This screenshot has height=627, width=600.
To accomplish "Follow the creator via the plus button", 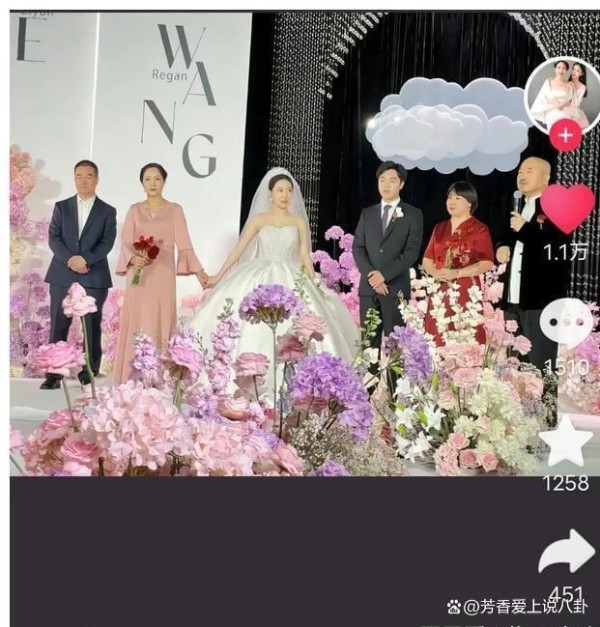I will coord(565,136).
